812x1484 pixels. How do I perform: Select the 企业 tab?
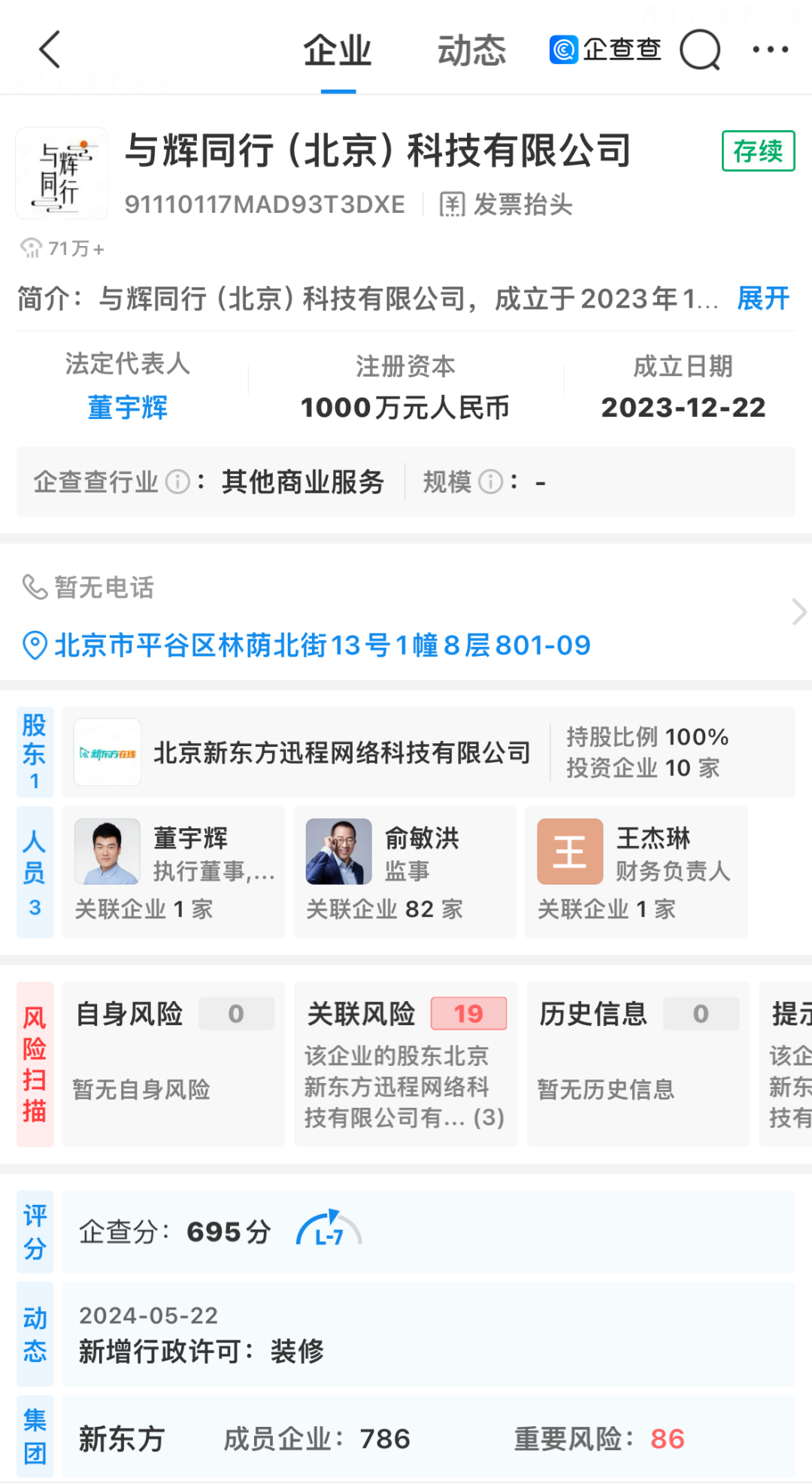click(x=338, y=50)
